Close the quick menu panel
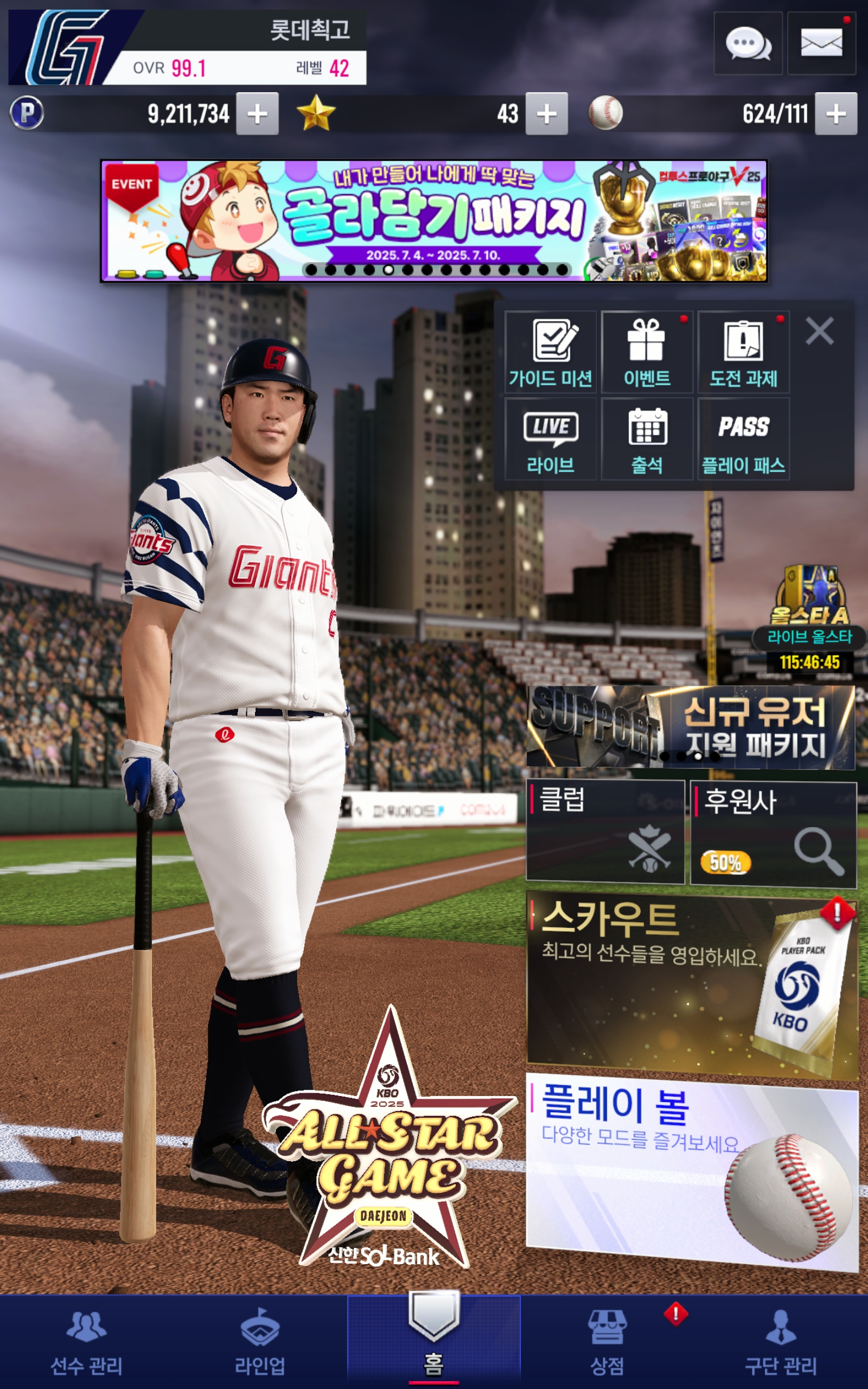The height and width of the screenshot is (1389, 868). pos(819,331)
